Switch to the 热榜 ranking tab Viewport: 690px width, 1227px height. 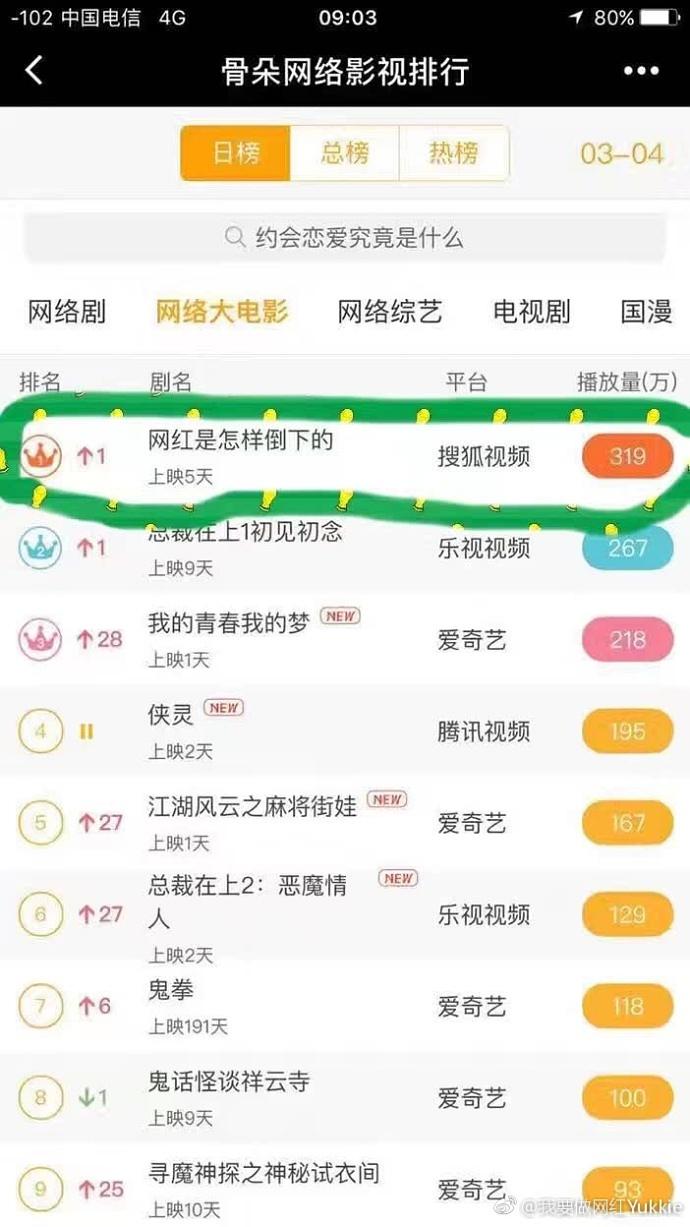coord(453,153)
